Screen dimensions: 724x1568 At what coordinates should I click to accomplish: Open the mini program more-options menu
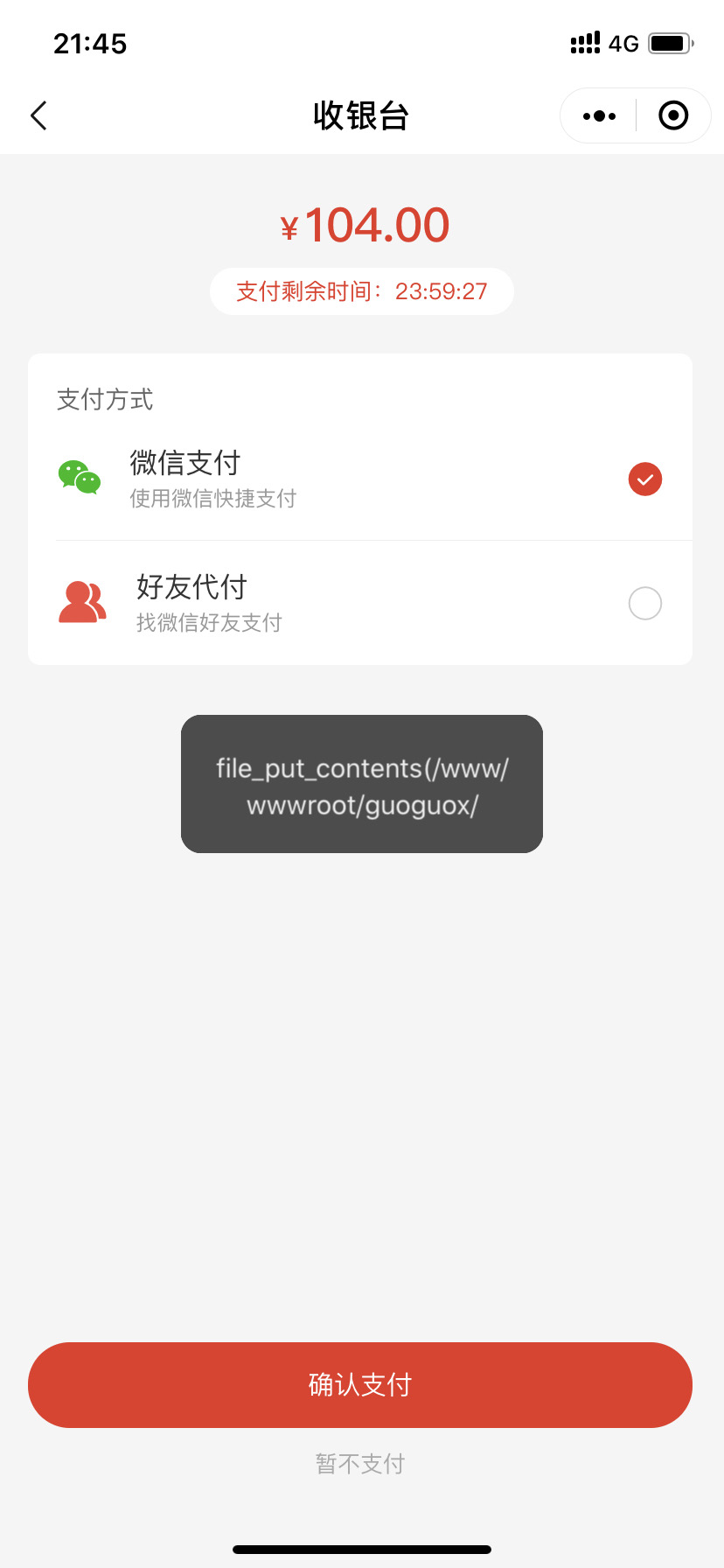click(x=599, y=115)
